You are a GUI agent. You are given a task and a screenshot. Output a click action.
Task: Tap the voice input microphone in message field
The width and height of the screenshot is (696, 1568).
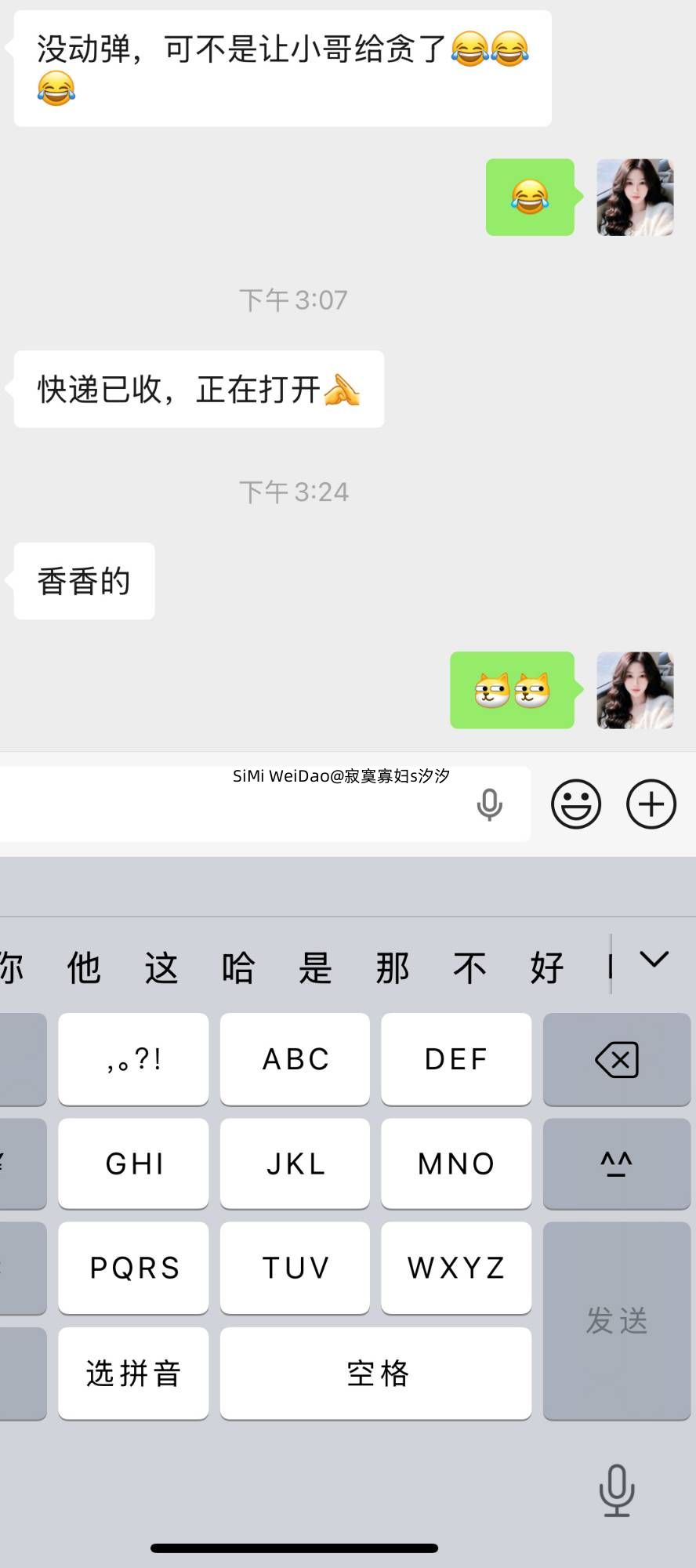pyautogui.click(x=489, y=804)
